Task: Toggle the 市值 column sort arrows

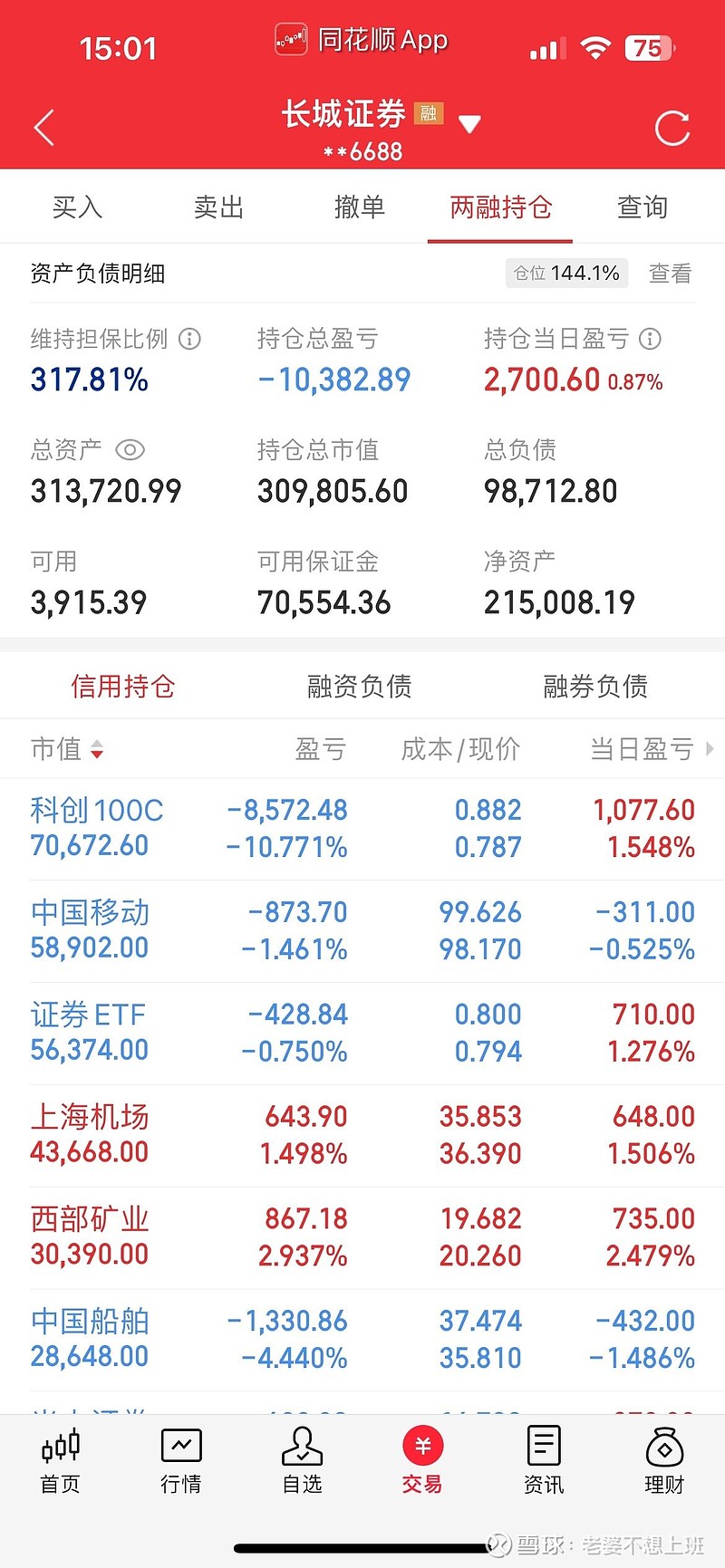Action: [97, 749]
